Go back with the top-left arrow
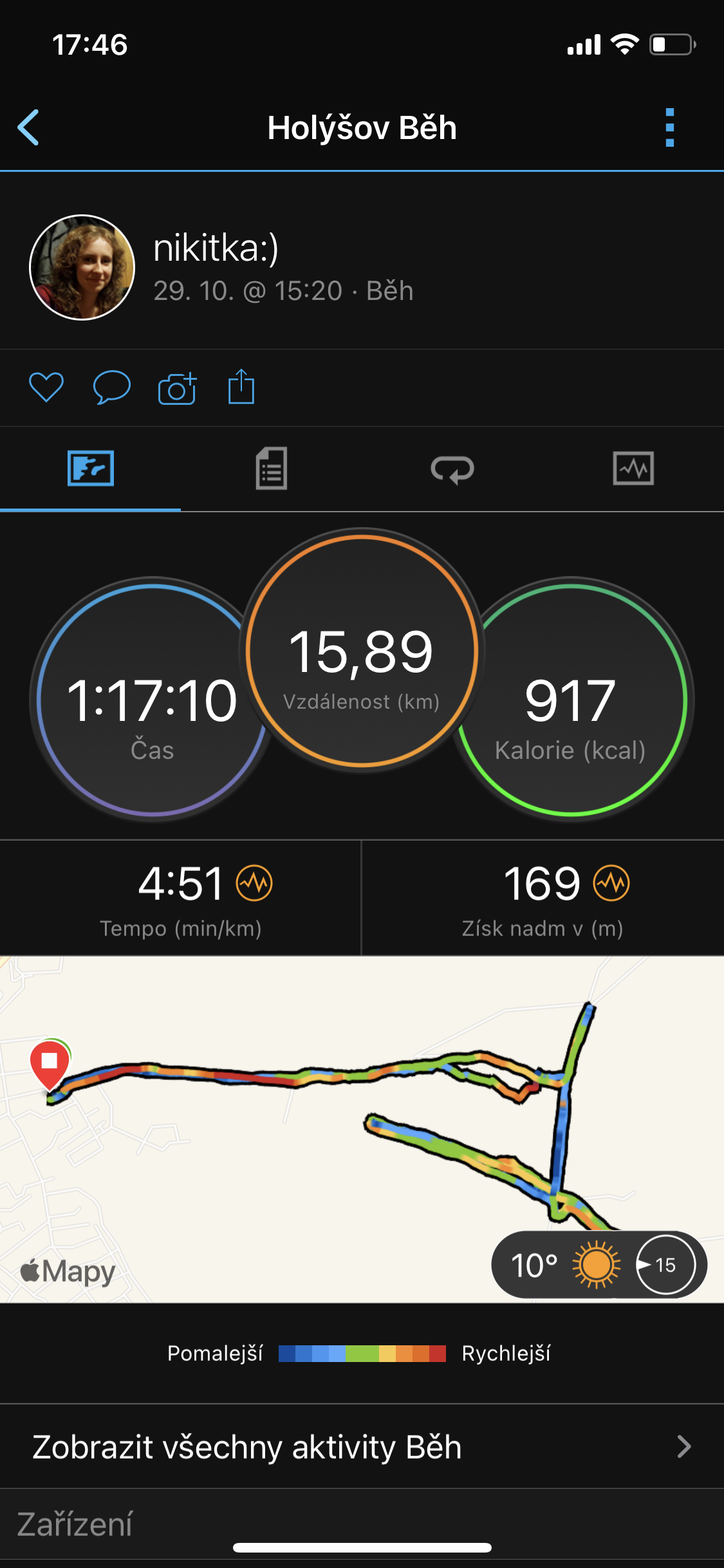Image resolution: width=724 pixels, height=1568 pixels. 28,127
